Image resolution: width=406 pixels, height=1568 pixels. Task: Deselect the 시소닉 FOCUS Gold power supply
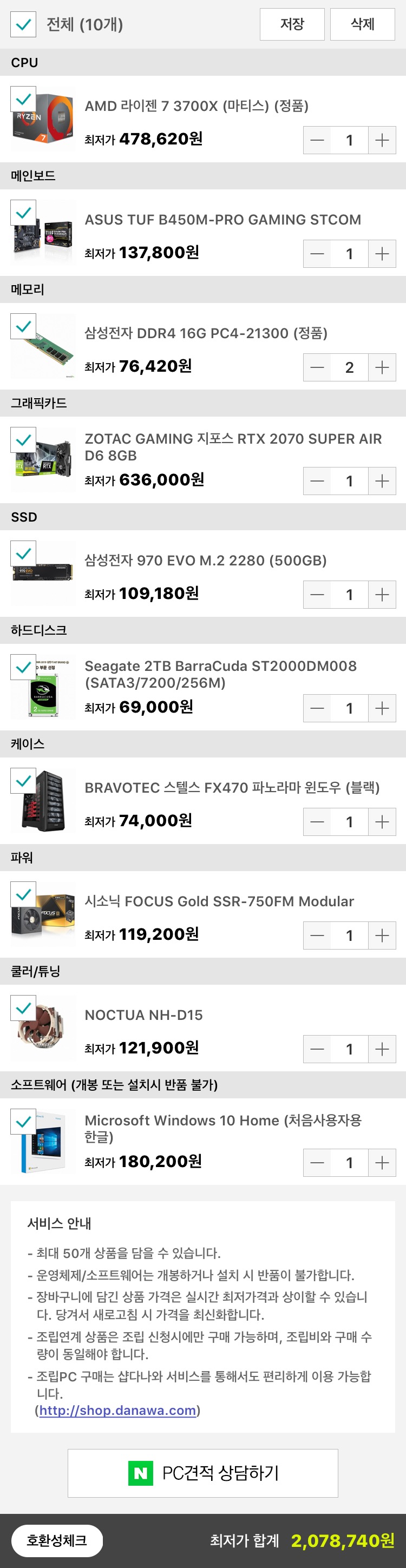[x=23, y=894]
